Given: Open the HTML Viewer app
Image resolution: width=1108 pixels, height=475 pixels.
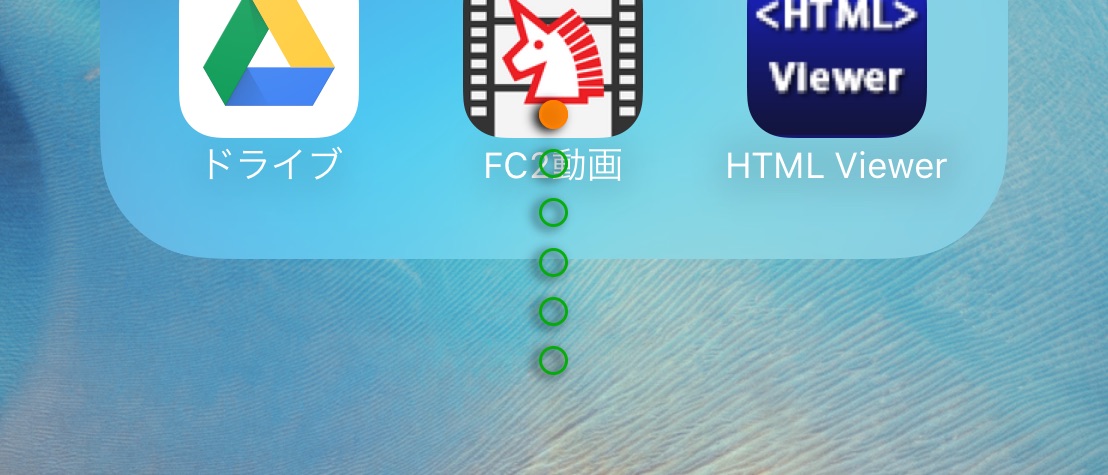Looking at the screenshot, I should (836, 62).
